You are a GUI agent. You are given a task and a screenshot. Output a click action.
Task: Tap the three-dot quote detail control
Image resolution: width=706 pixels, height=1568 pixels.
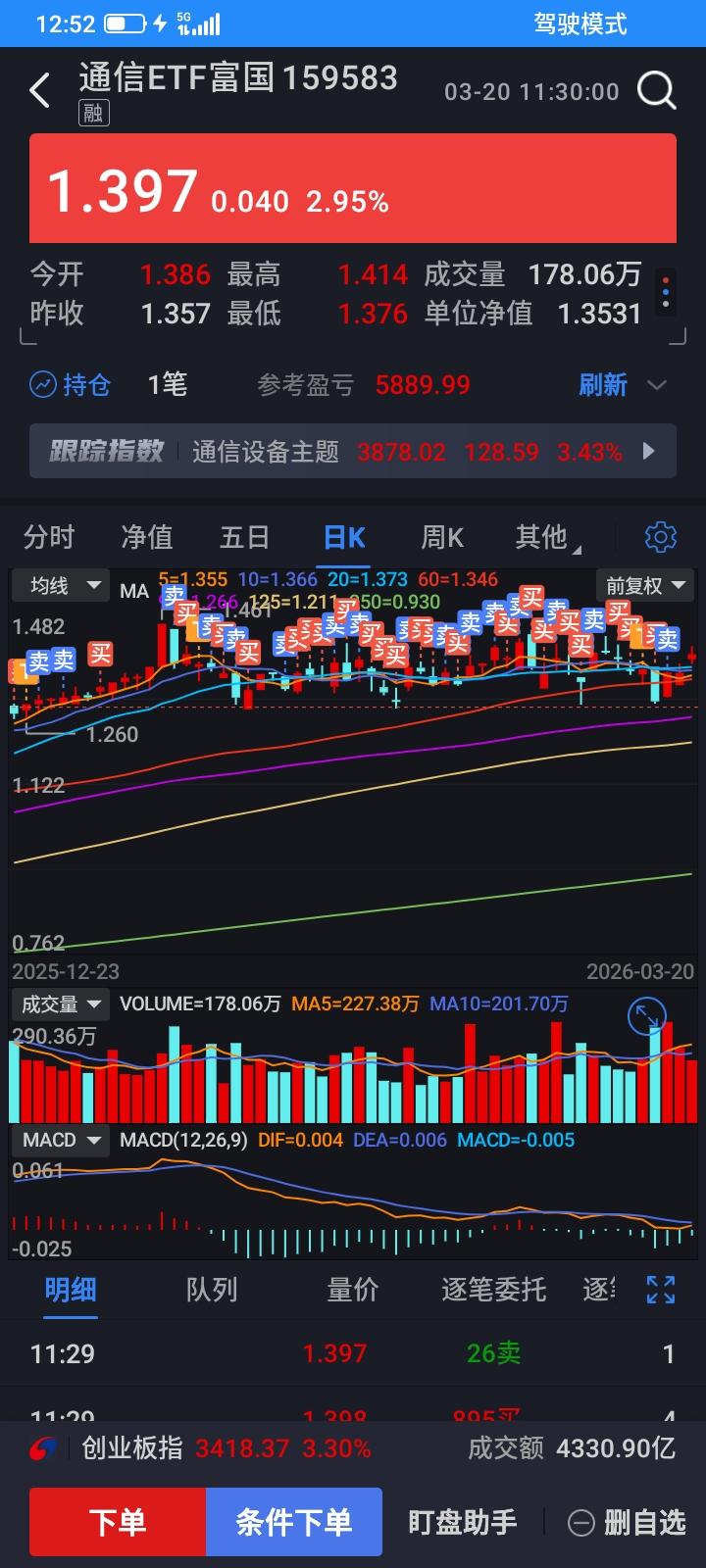[x=665, y=293]
